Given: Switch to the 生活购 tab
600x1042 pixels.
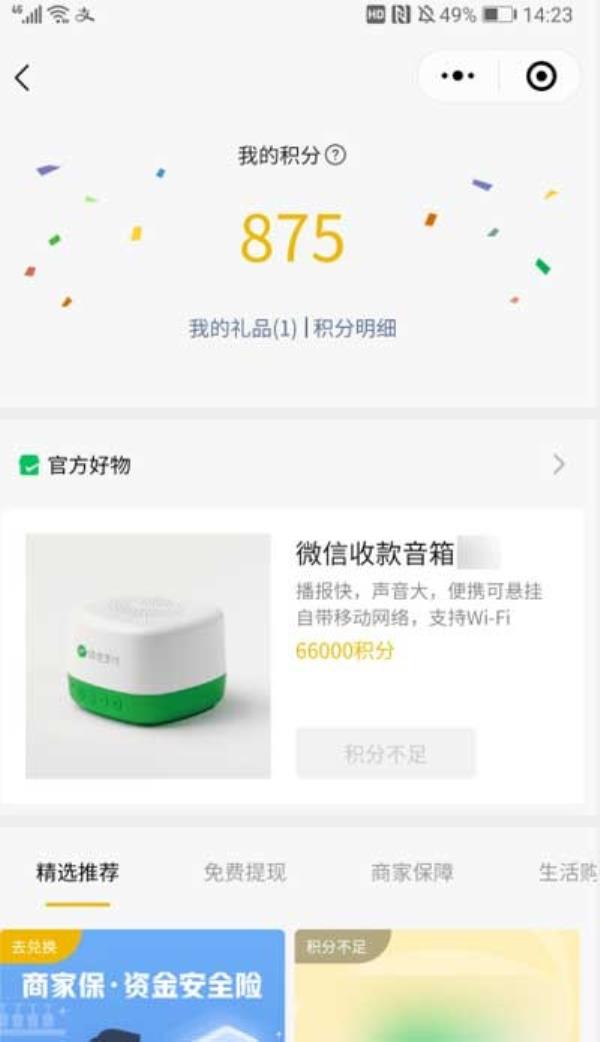Looking at the screenshot, I should [569, 872].
